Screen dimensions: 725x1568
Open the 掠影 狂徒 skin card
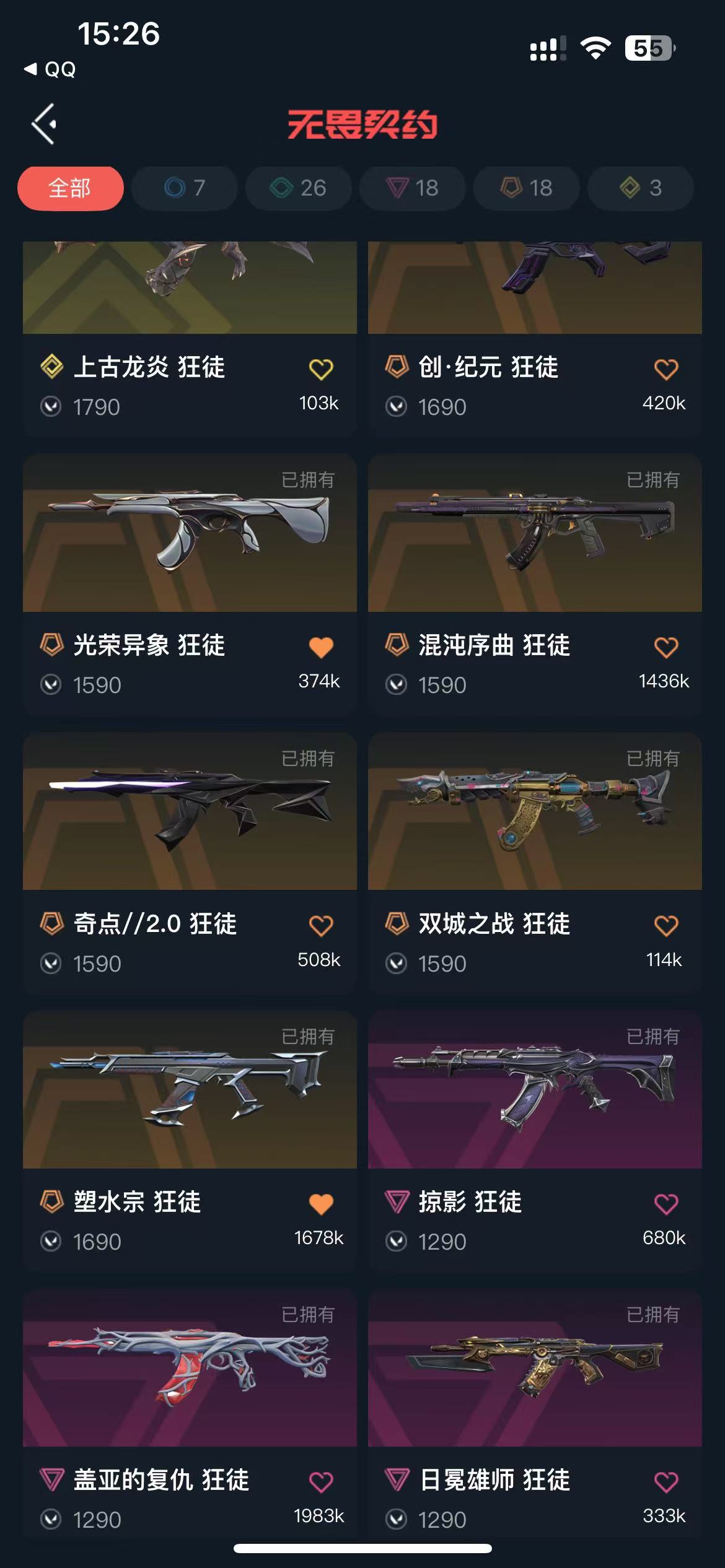coord(535,1090)
